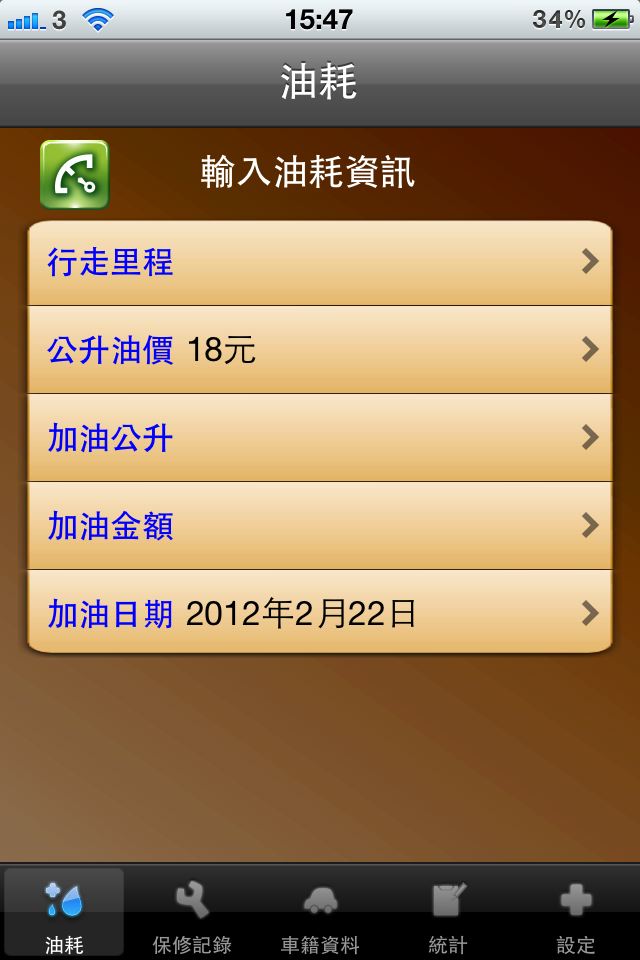Open the 加油公升 liters row
Image resolution: width=640 pixels, height=960 pixels.
point(319,438)
